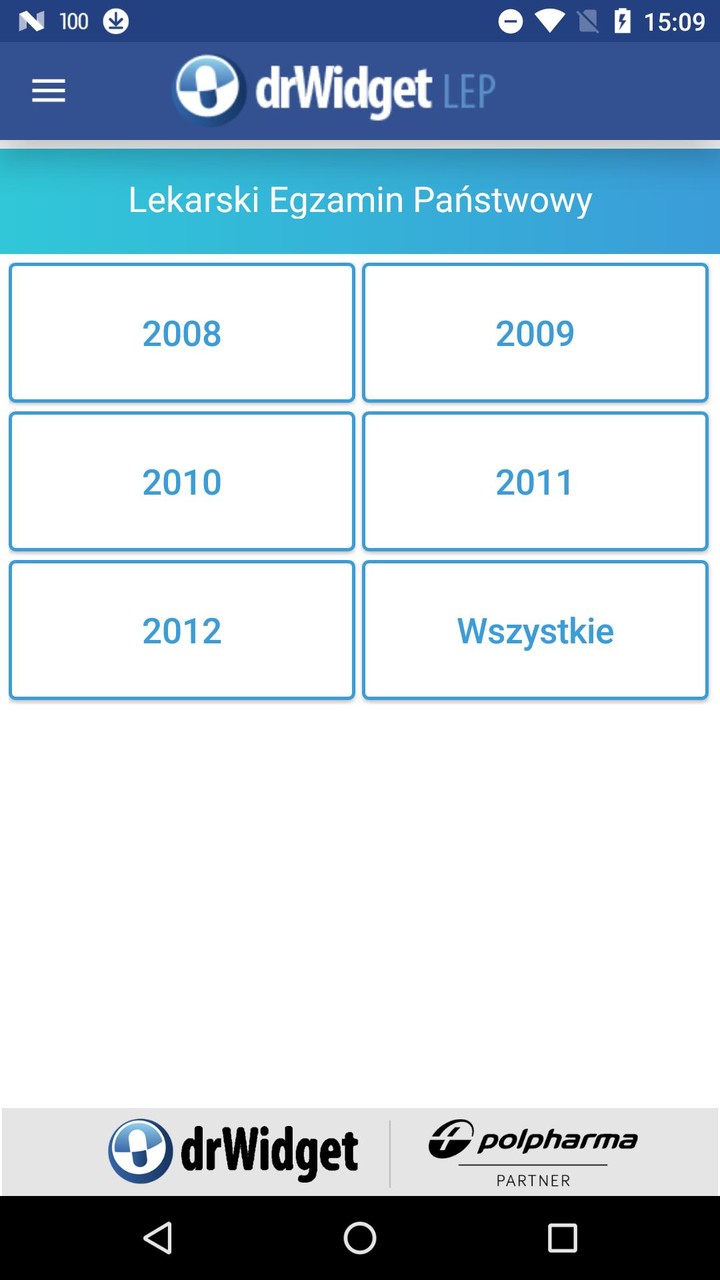The image size is (720, 1280).
Task: Open the navigation drawer menu
Action: [47, 90]
